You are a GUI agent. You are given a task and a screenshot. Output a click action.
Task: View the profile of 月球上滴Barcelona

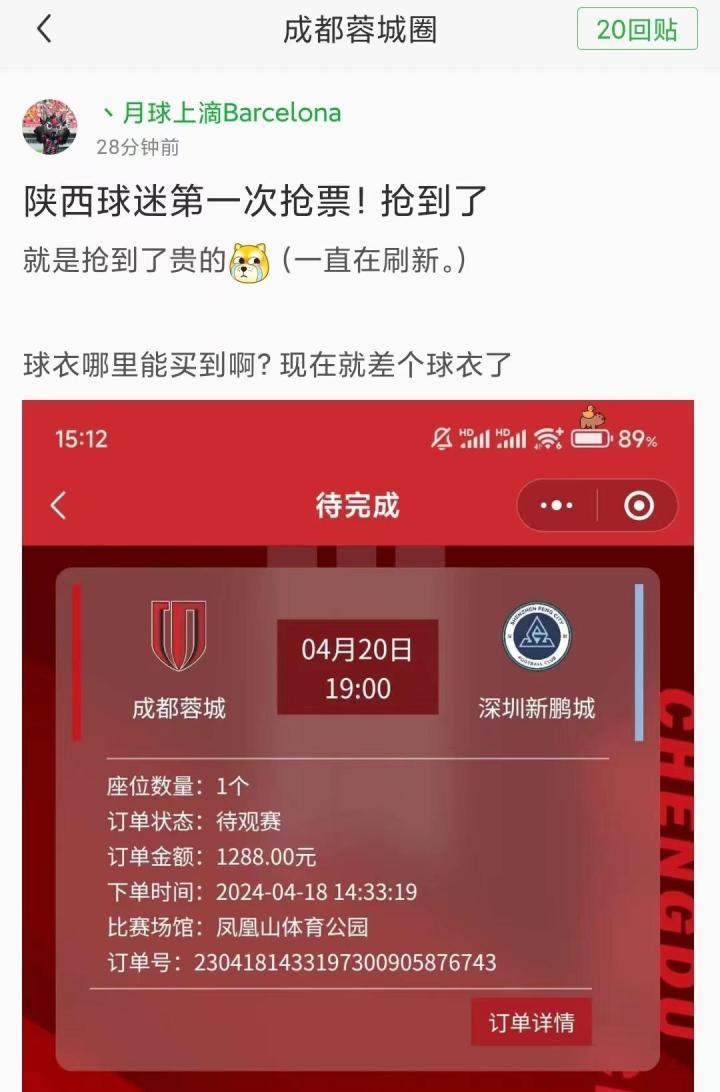tap(230, 113)
